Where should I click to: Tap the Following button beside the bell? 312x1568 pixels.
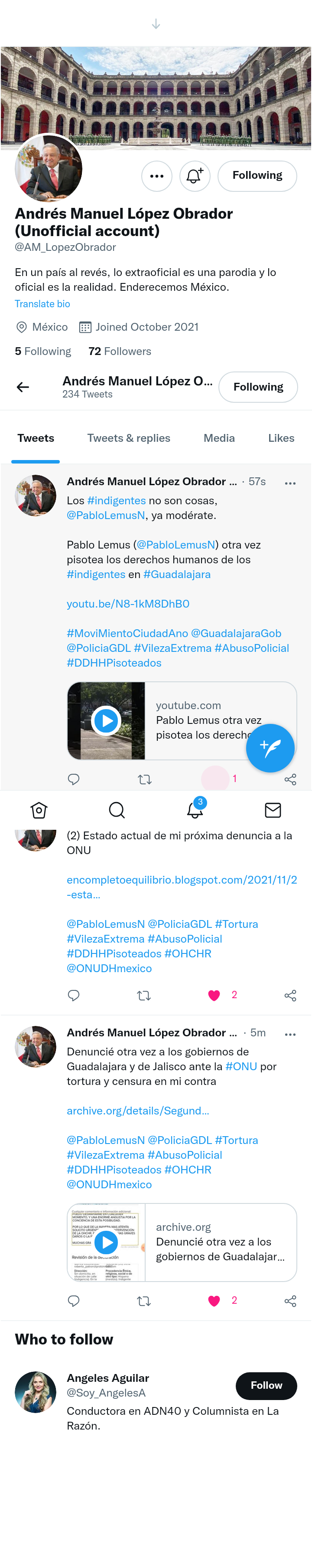257,176
